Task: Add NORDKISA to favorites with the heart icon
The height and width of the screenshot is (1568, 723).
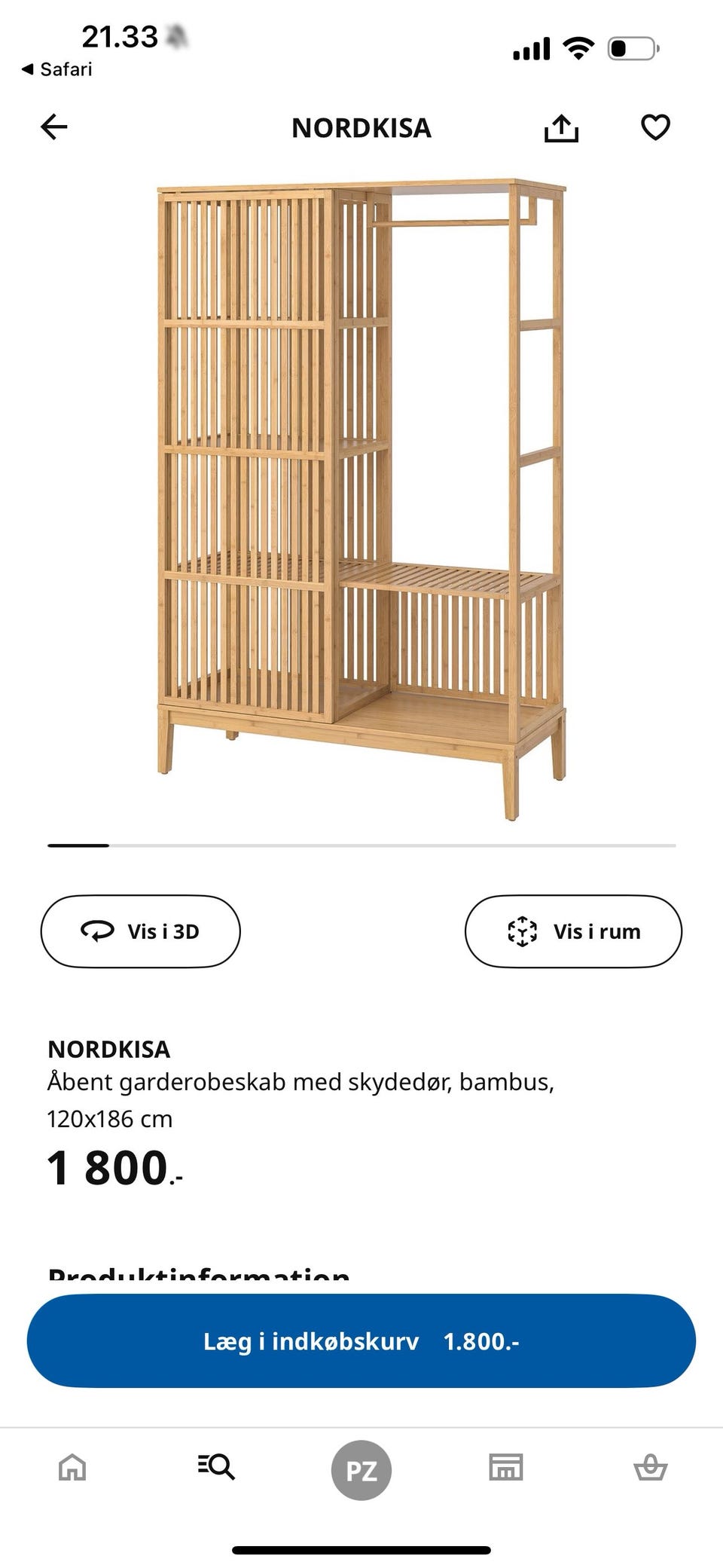Action: click(654, 128)
